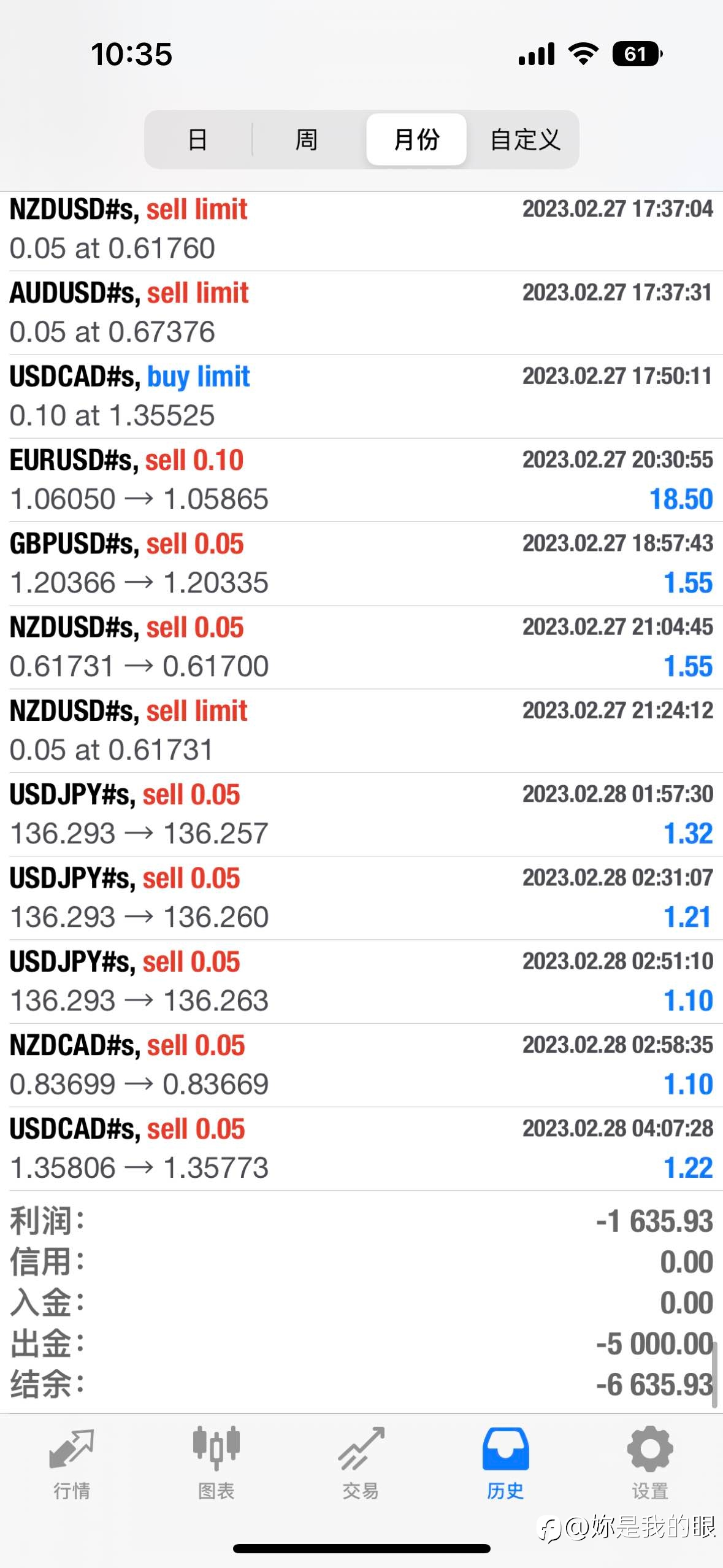This screenshot has width=723, height=1568.
Task: Switch to the 日 (day) period tab
Action: 197,139
